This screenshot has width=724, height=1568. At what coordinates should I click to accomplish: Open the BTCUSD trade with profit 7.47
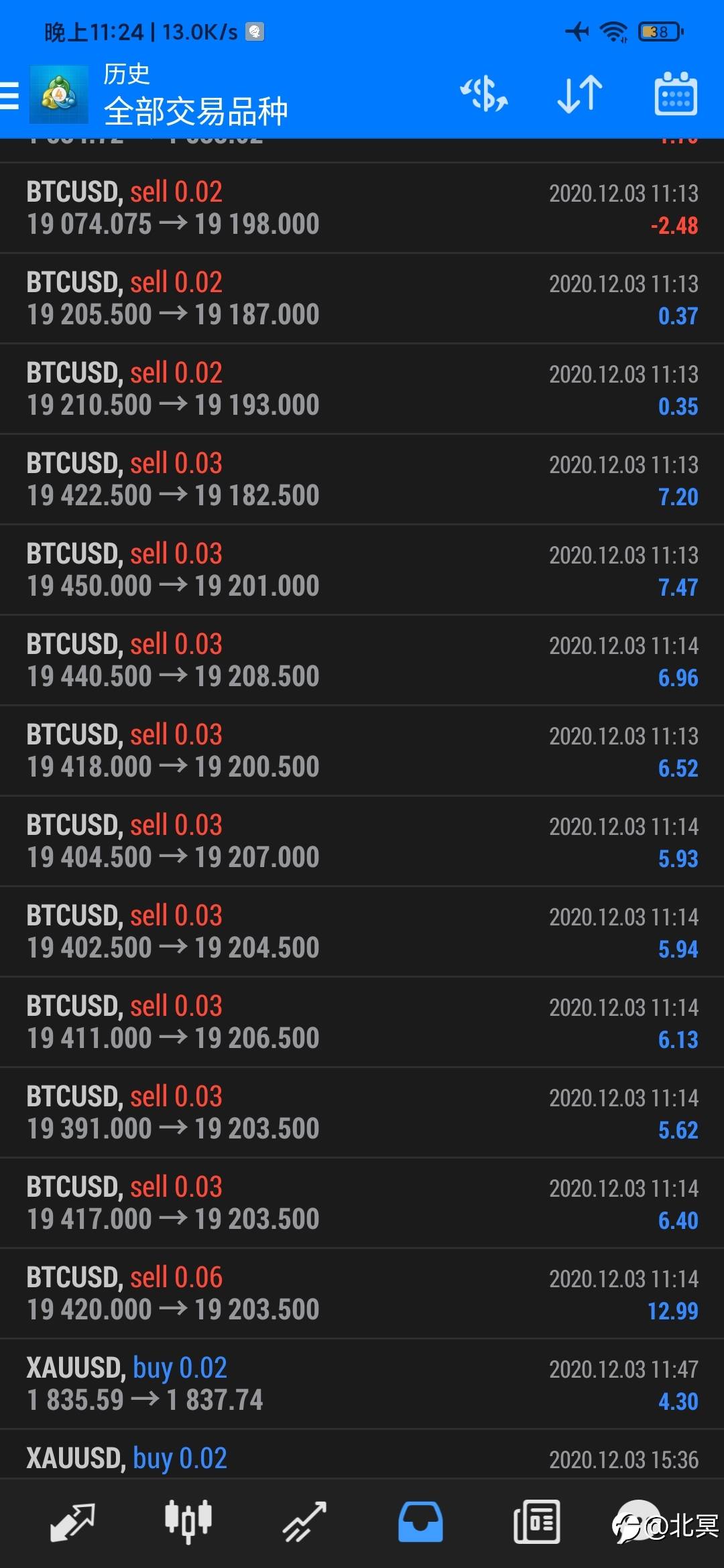click(x=362, y=570)
